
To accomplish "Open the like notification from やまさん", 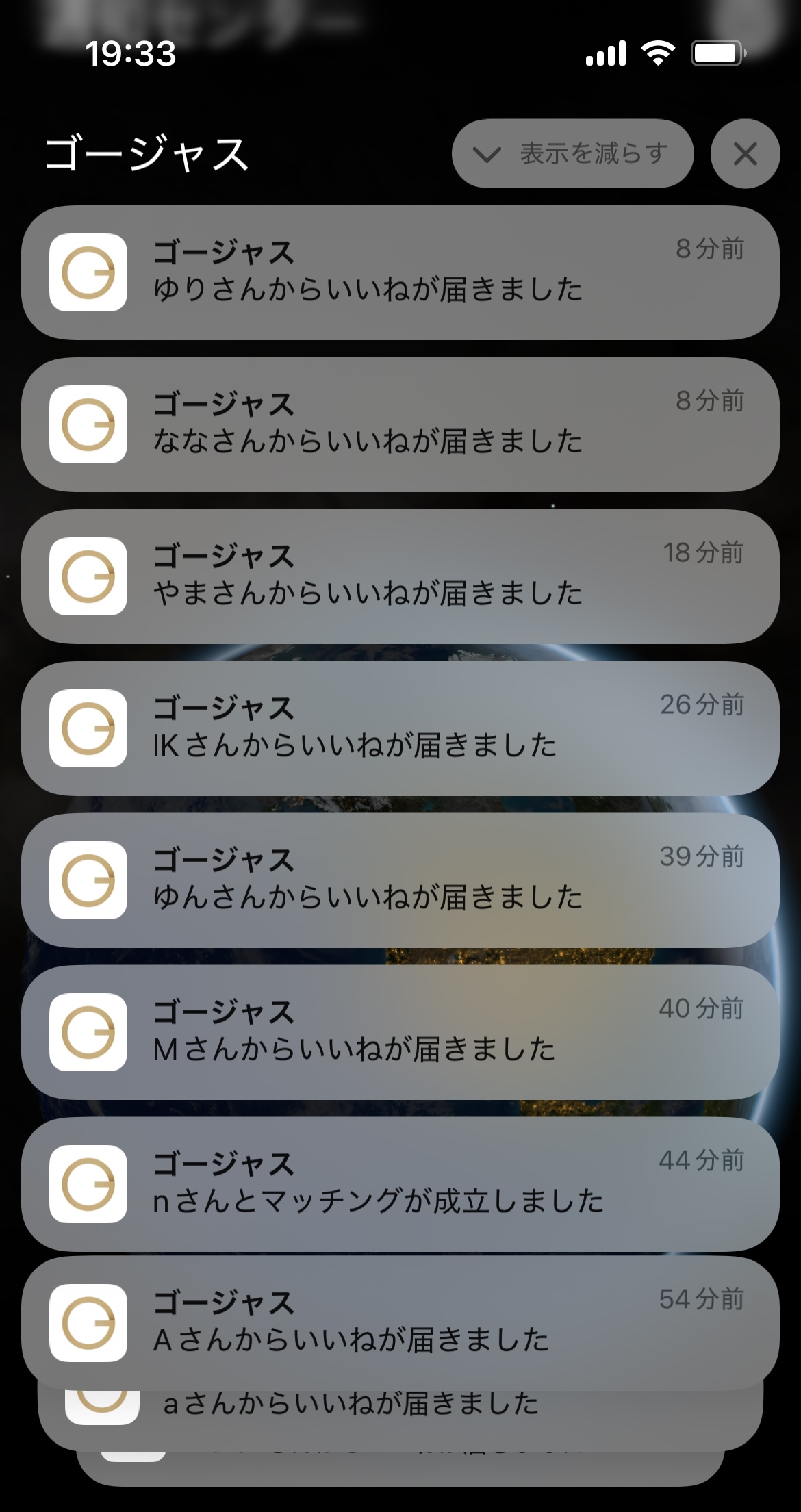I will point(400,576).
